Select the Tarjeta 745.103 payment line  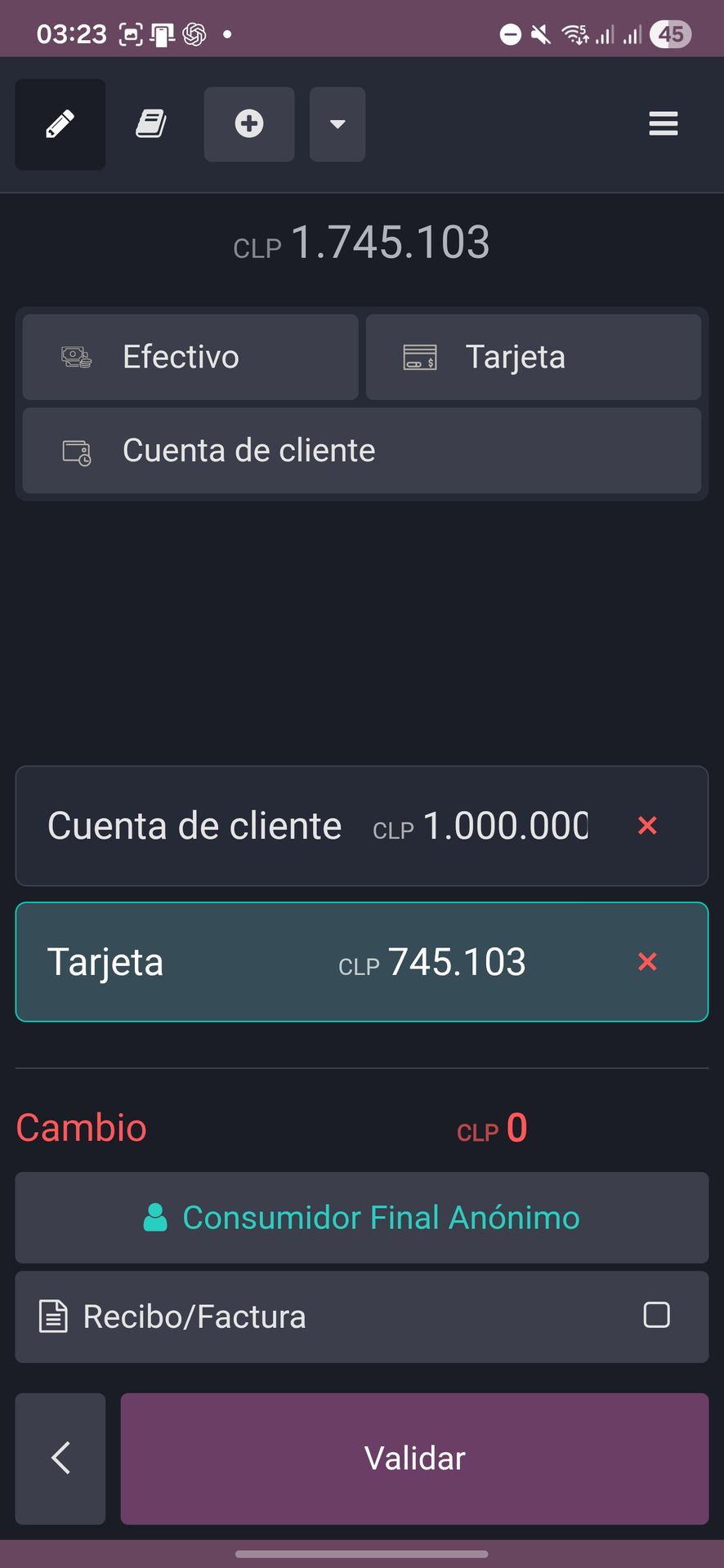319,962
